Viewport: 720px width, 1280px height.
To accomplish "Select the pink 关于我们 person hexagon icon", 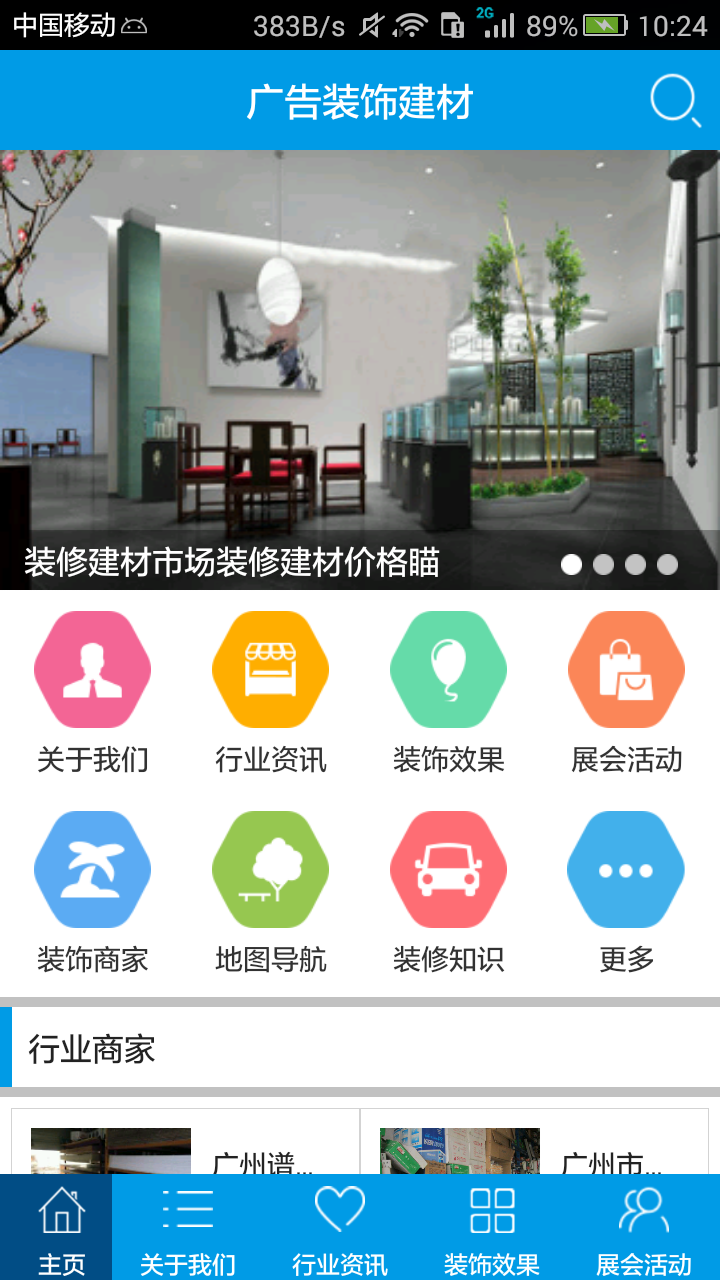I will pyautogui.click(x=92, y=669).
